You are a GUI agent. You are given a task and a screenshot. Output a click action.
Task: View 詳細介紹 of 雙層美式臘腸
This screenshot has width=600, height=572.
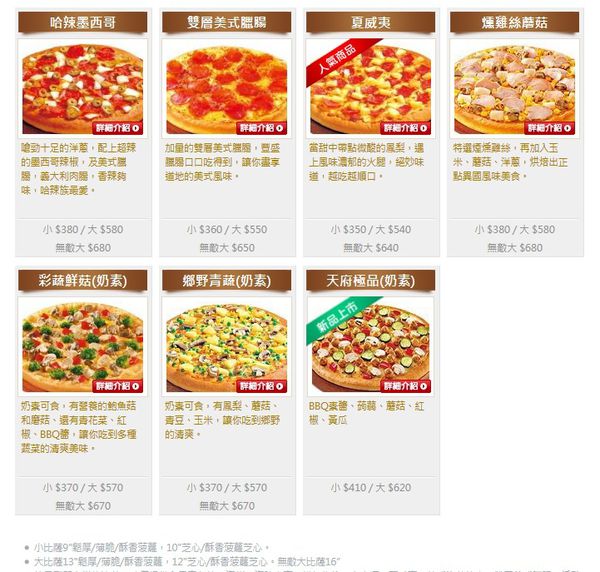[262, 128]
